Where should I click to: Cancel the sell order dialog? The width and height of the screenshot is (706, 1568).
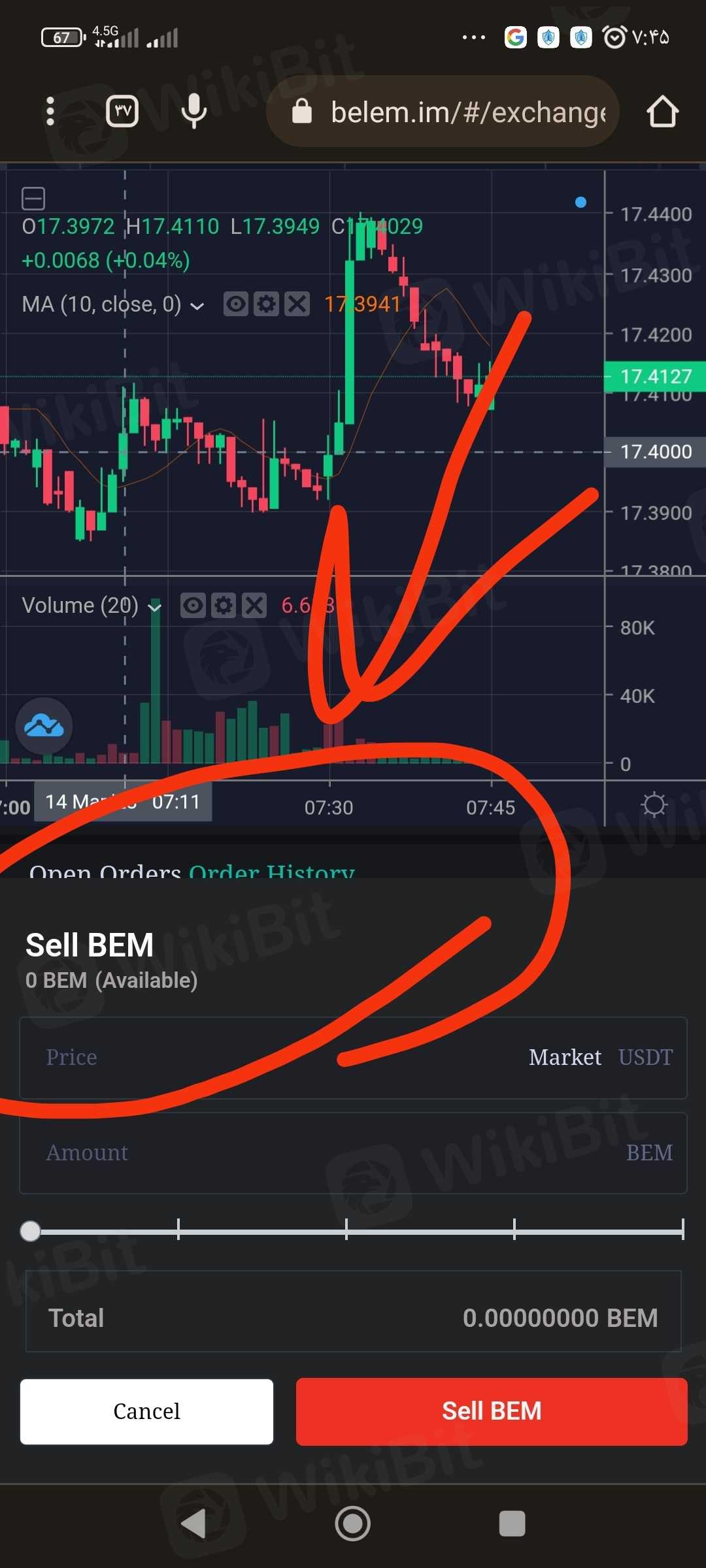coord(146,1411)
